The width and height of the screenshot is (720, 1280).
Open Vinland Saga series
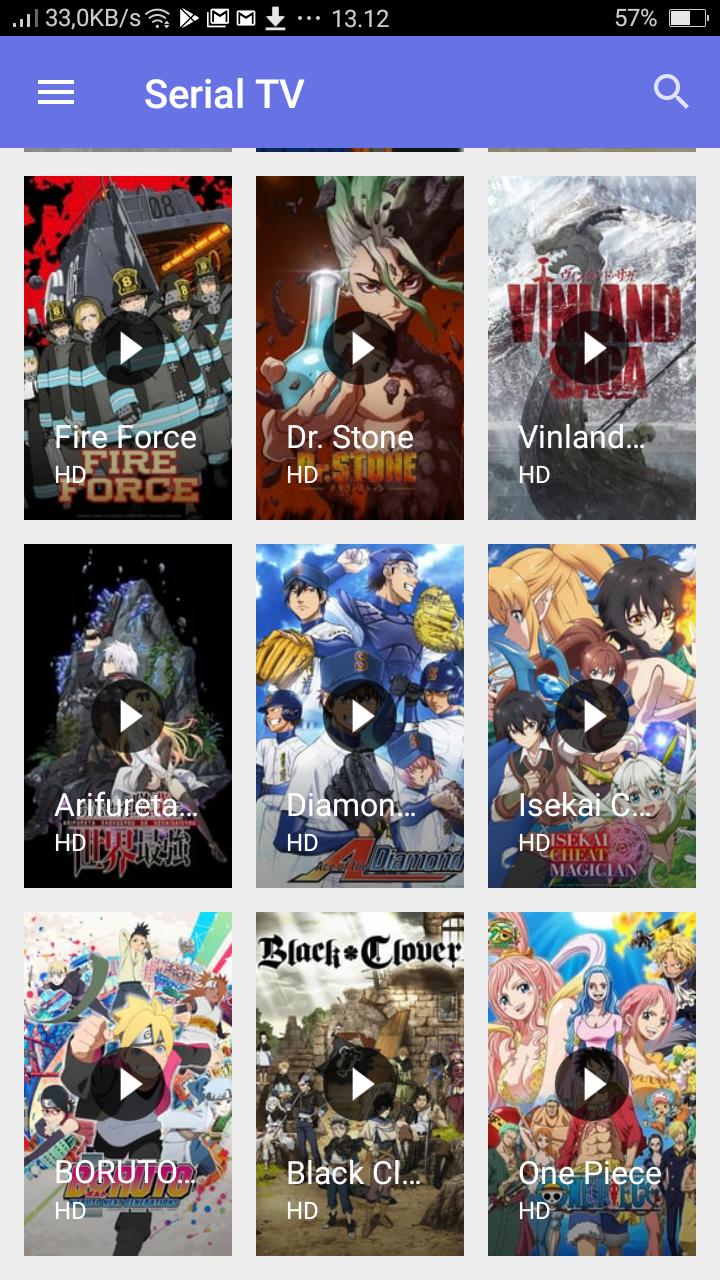coord(592,348)
